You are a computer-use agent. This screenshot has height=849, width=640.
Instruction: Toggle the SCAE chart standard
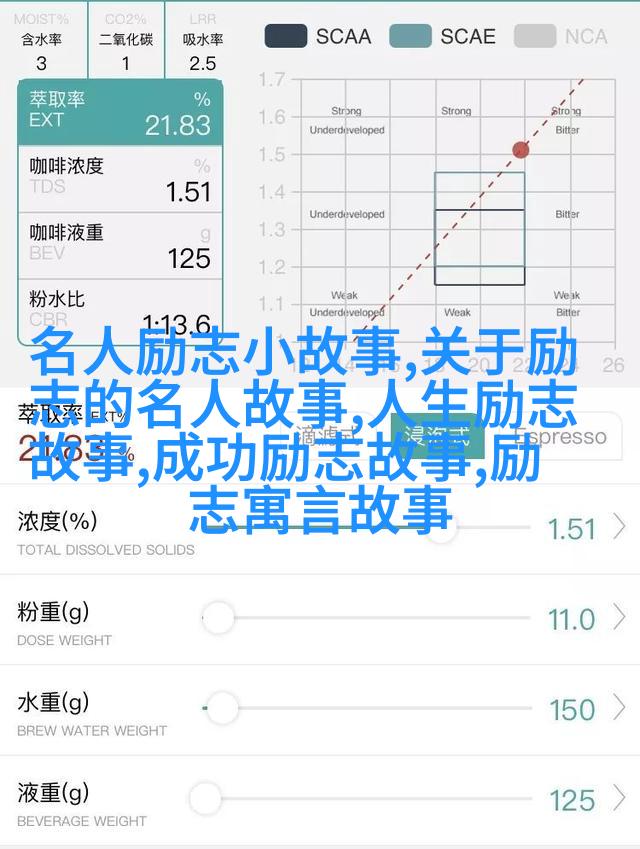441,37
